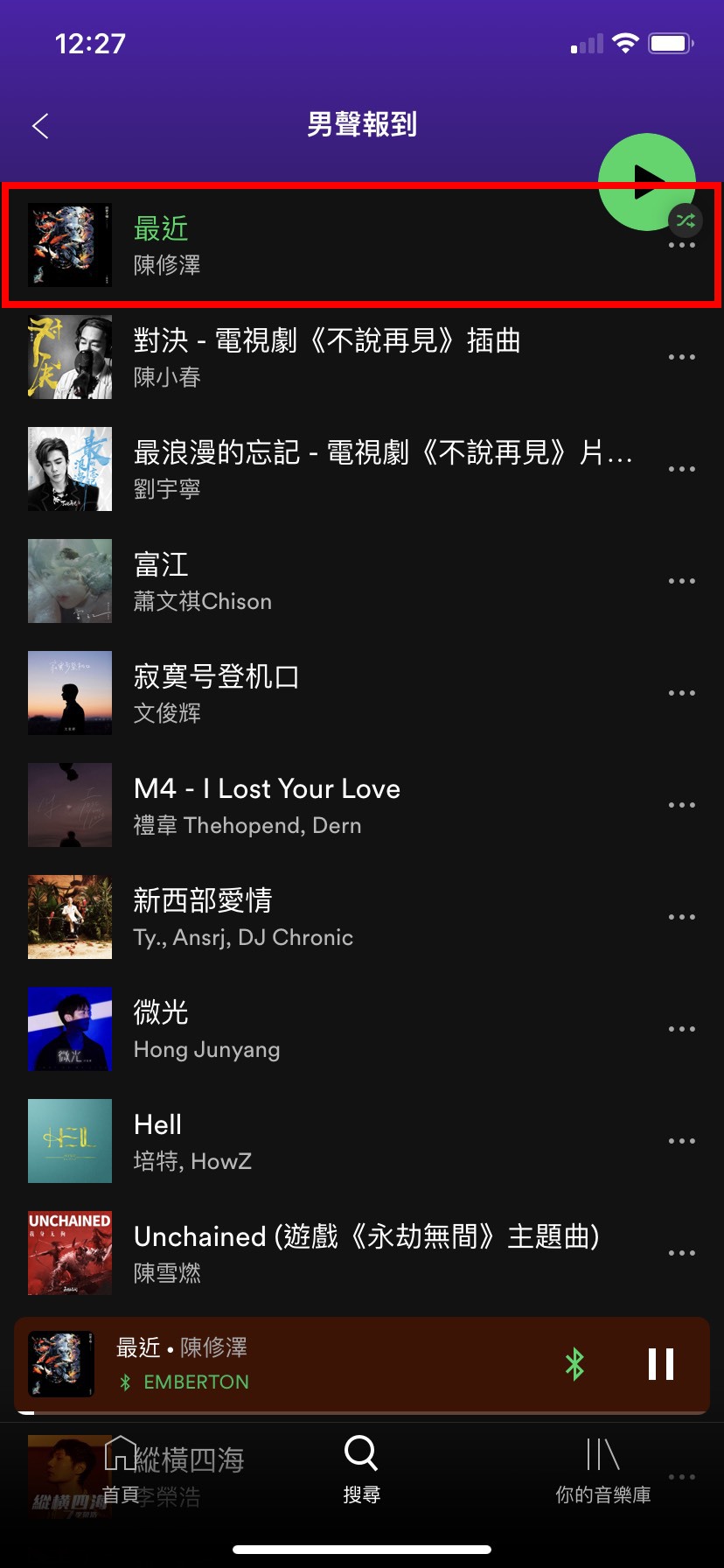Play 新西部愛情 by Ty., Ansrj, DJ Chronic

click(350, 917)
